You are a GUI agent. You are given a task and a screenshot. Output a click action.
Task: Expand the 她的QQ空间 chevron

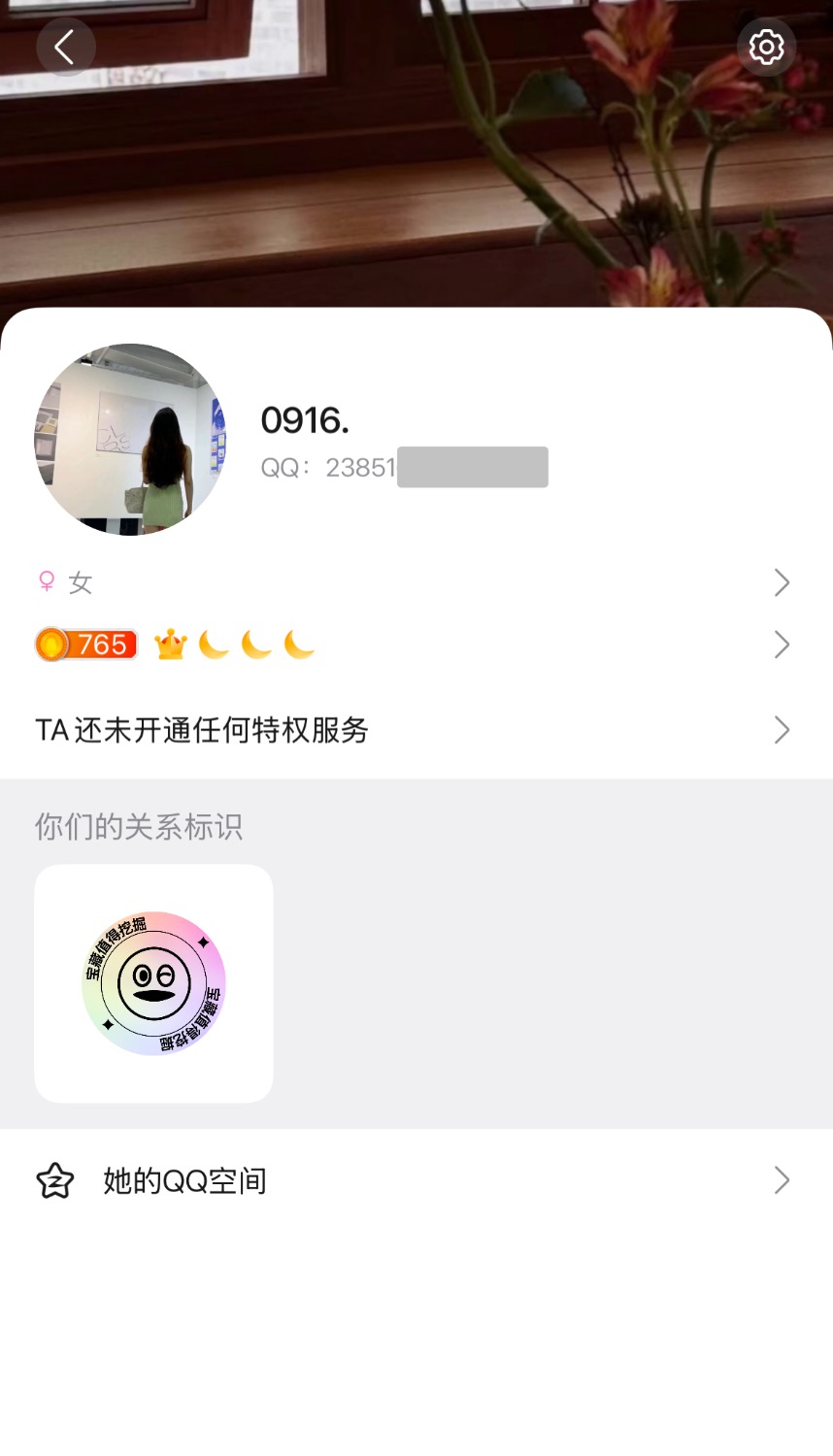tap(783, 1180)
